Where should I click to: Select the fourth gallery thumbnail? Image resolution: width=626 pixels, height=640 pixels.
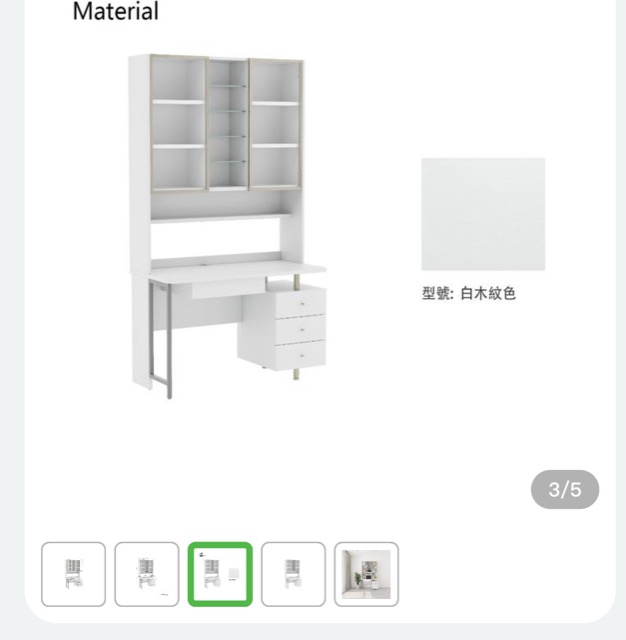tap(293, 574)
